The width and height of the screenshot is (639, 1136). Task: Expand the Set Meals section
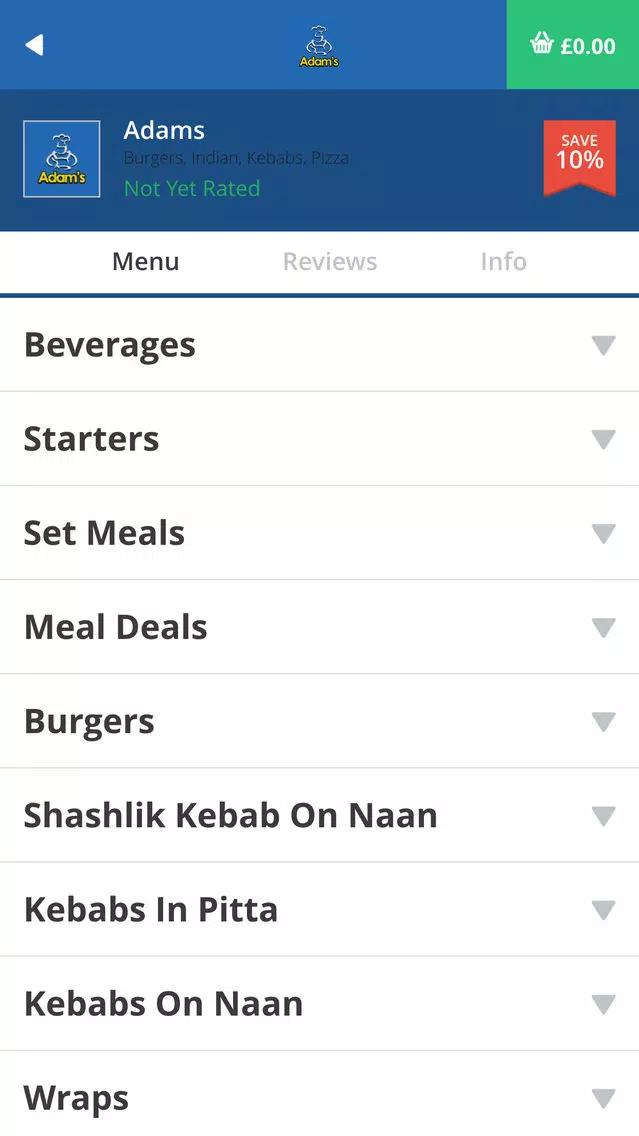pos(320,533)
